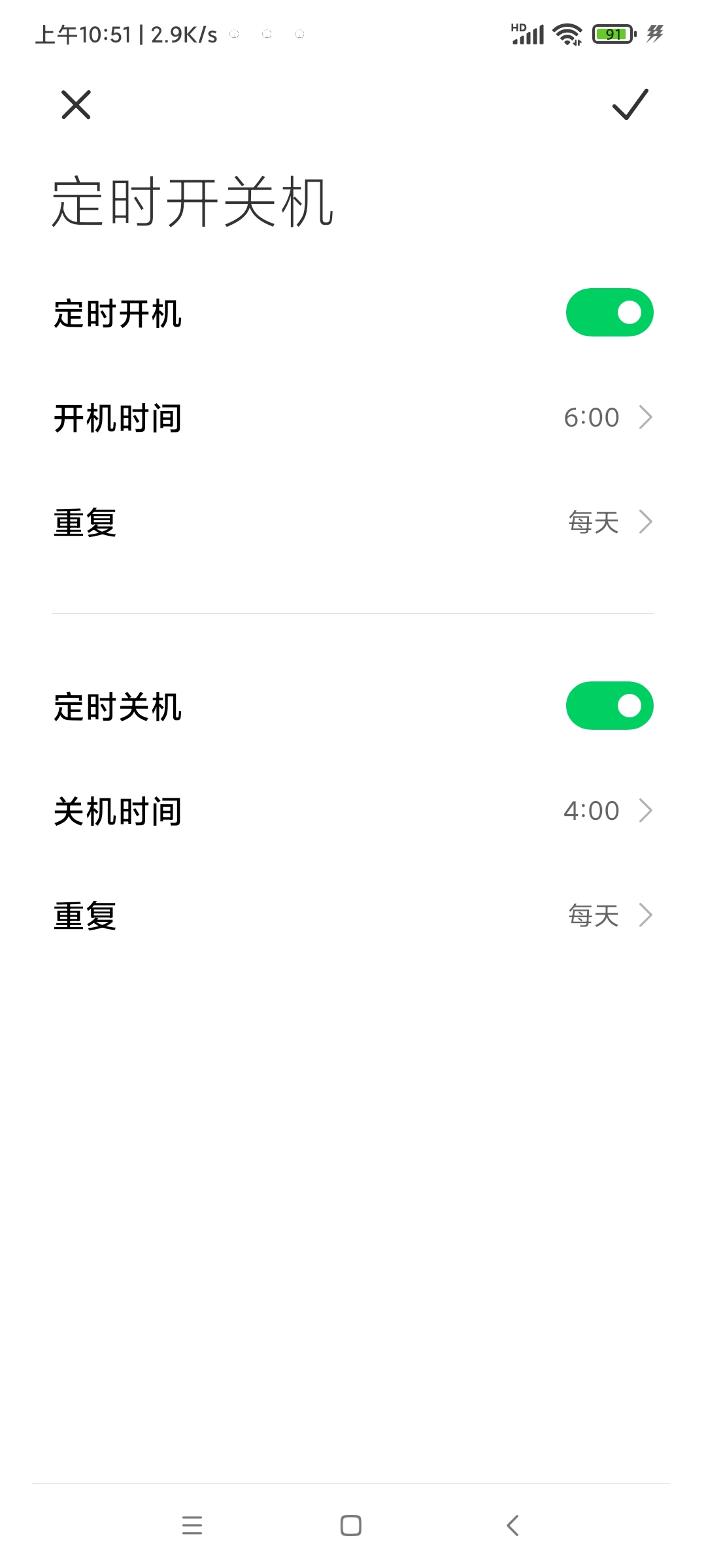The height and width of the screenshot is (1568, 706).
Task: Go to the home screen
Action: click(351, 1526)
